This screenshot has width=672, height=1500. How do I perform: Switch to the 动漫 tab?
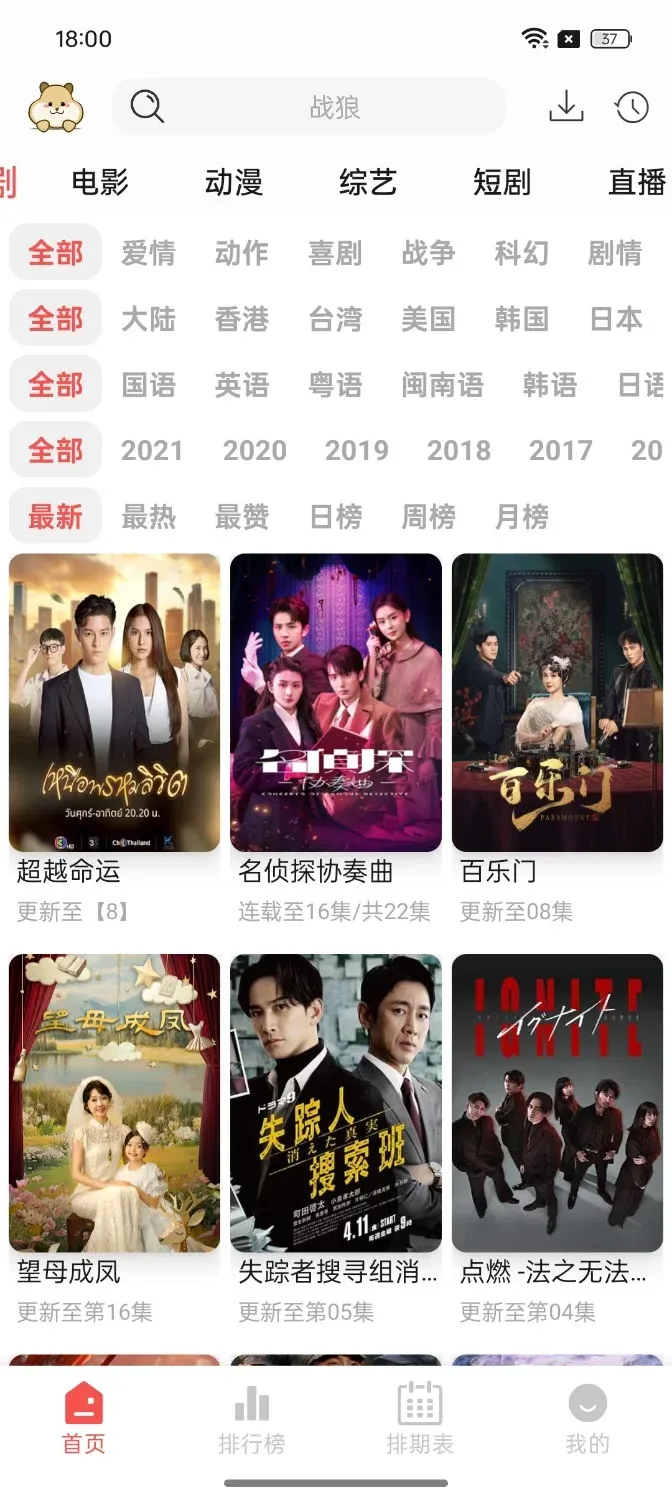tap(234, 182)
